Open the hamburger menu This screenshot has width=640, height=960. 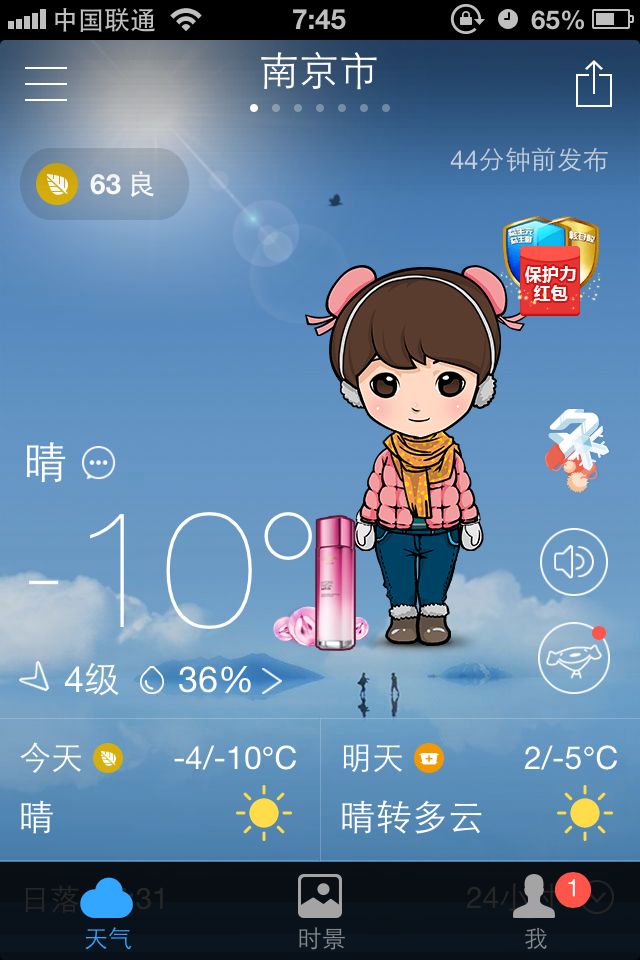(46, 84)
